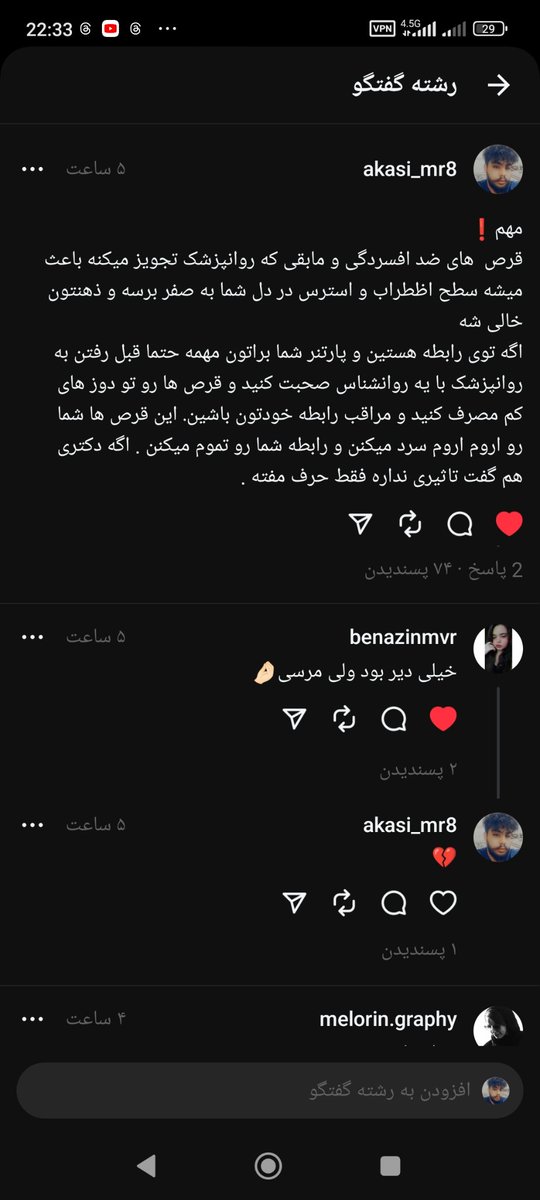Repost akasi_mr8's main post
This screenshot has height=1200, width=540.
tap(410, 523)
